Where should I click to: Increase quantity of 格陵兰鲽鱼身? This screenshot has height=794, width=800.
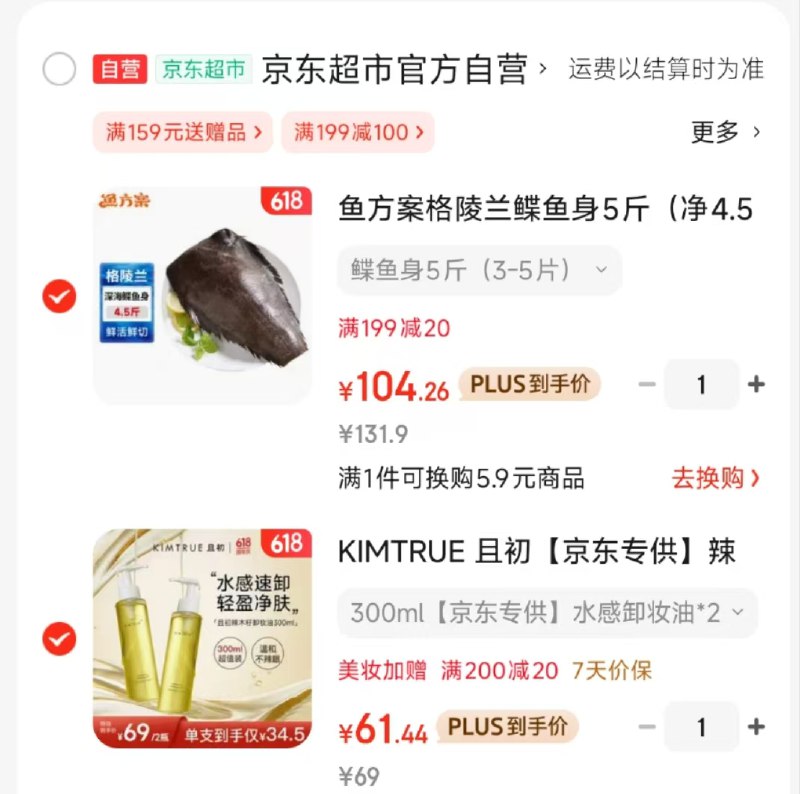(757, 384)
